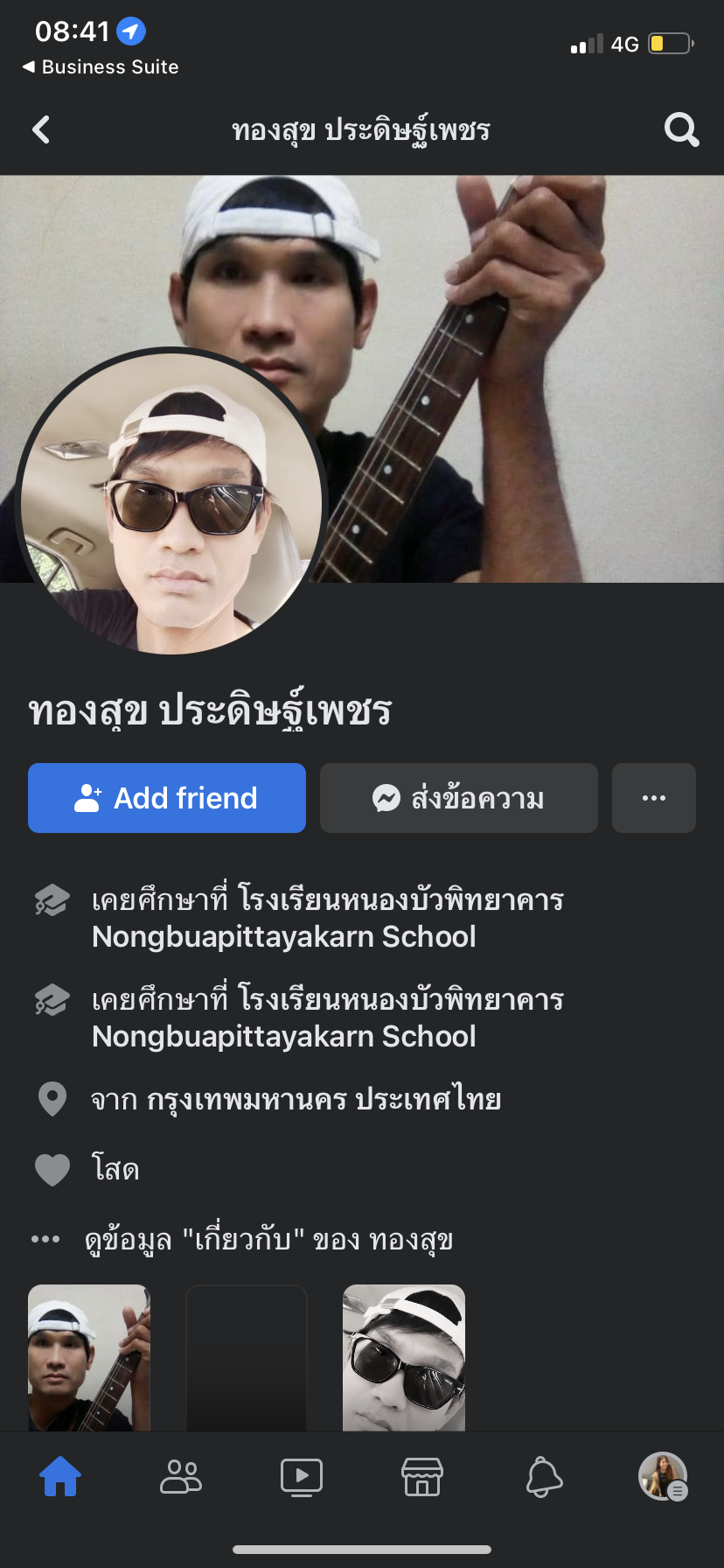View the circular profile picture
Viewport: 724px width, 1568px height.
pos(171,502)
